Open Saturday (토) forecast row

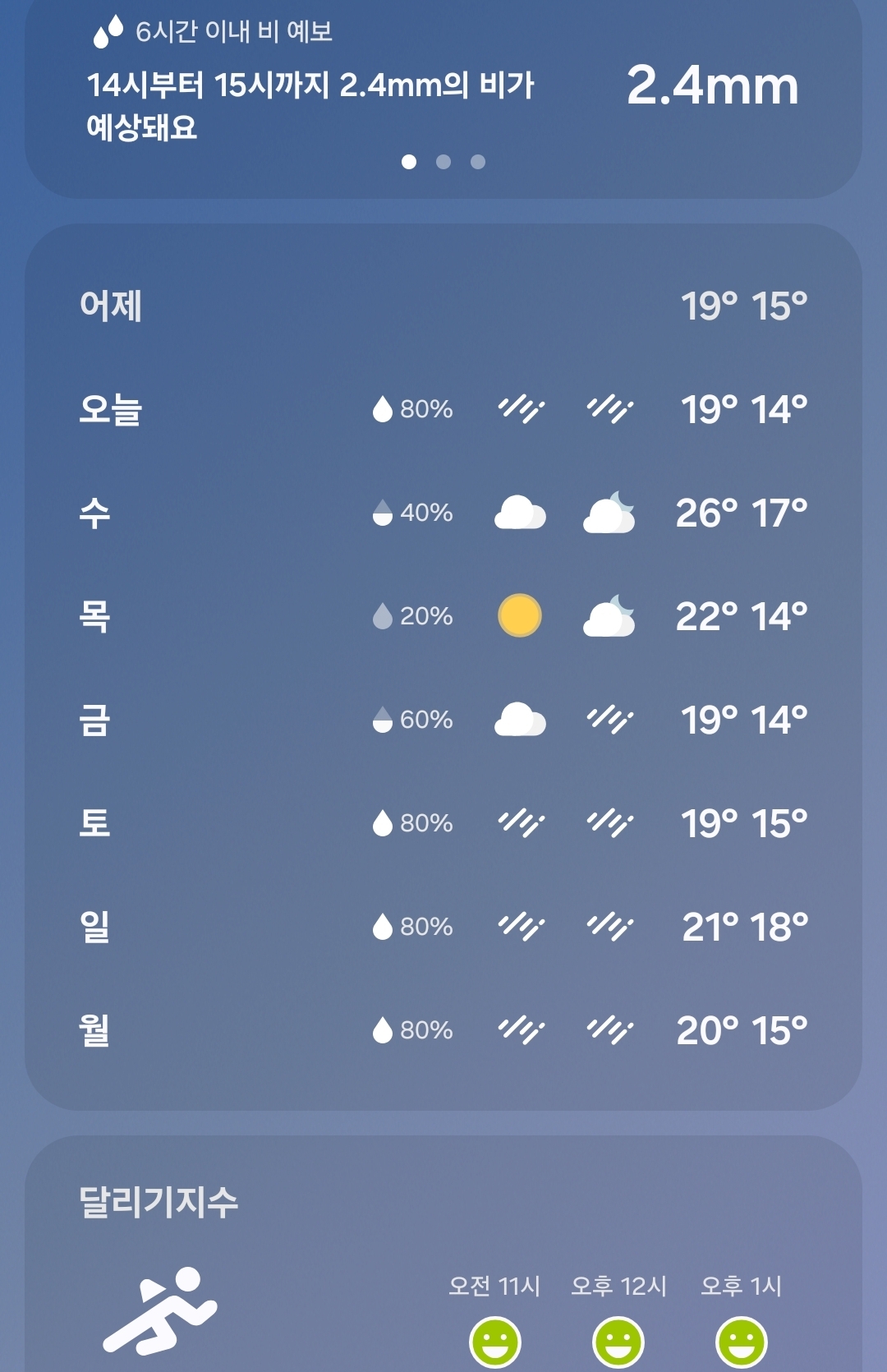[443, 823]
